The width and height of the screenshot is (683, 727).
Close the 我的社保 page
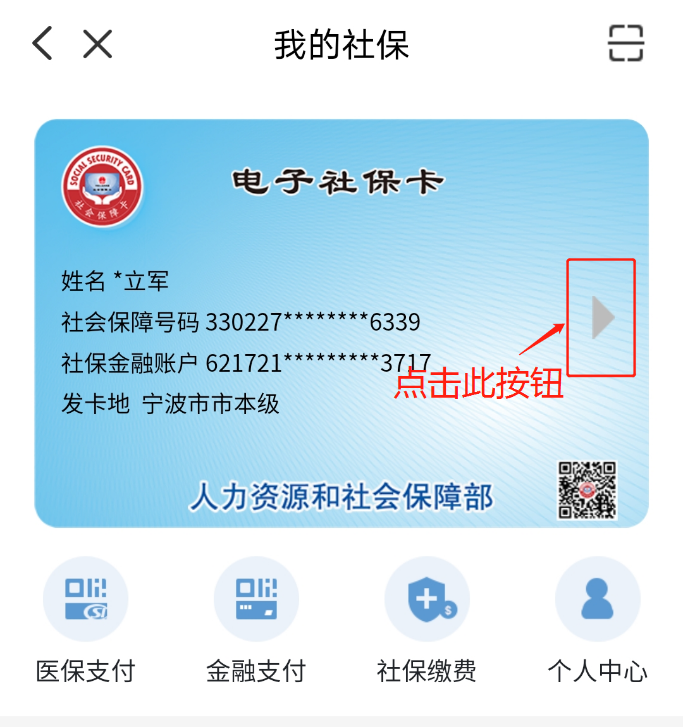97,44
